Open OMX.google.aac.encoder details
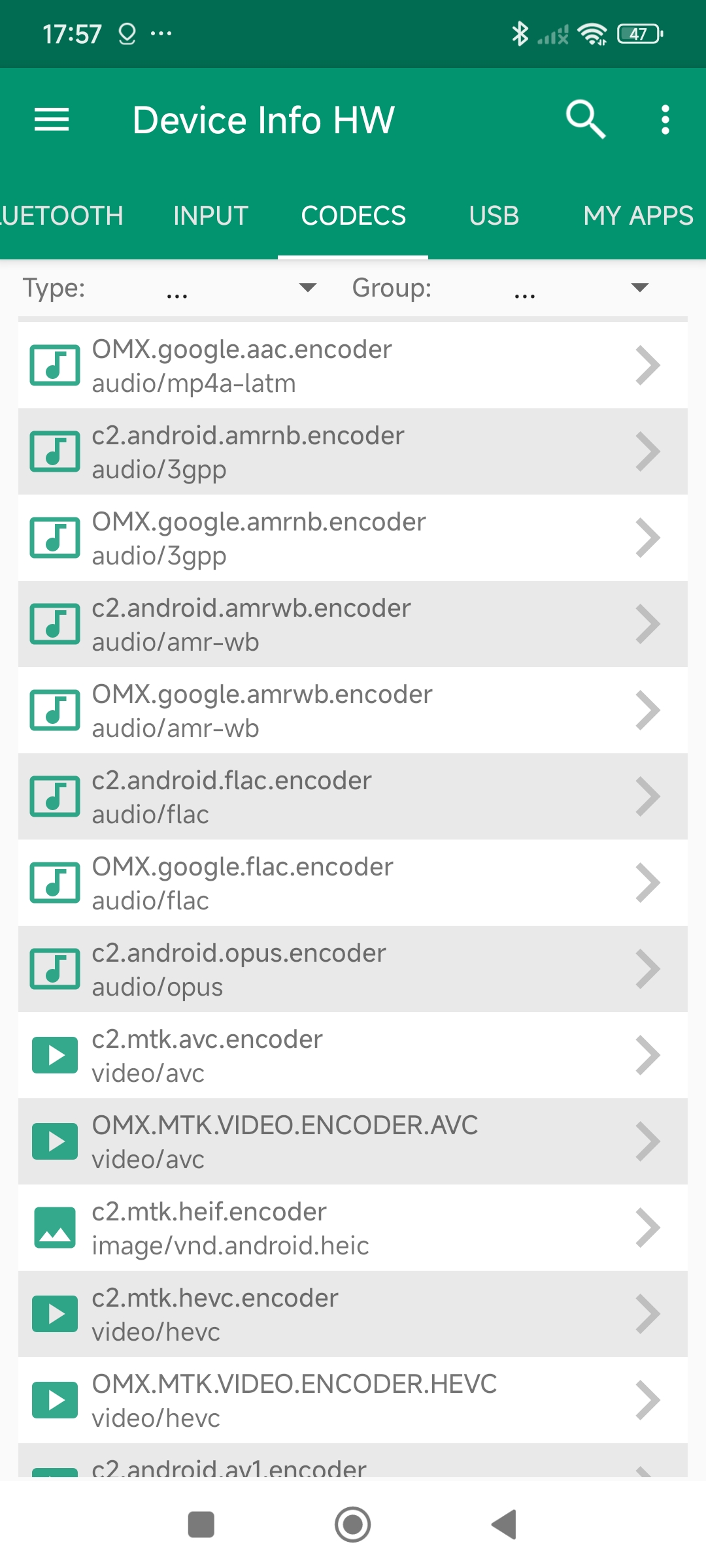 coord(353,366)
